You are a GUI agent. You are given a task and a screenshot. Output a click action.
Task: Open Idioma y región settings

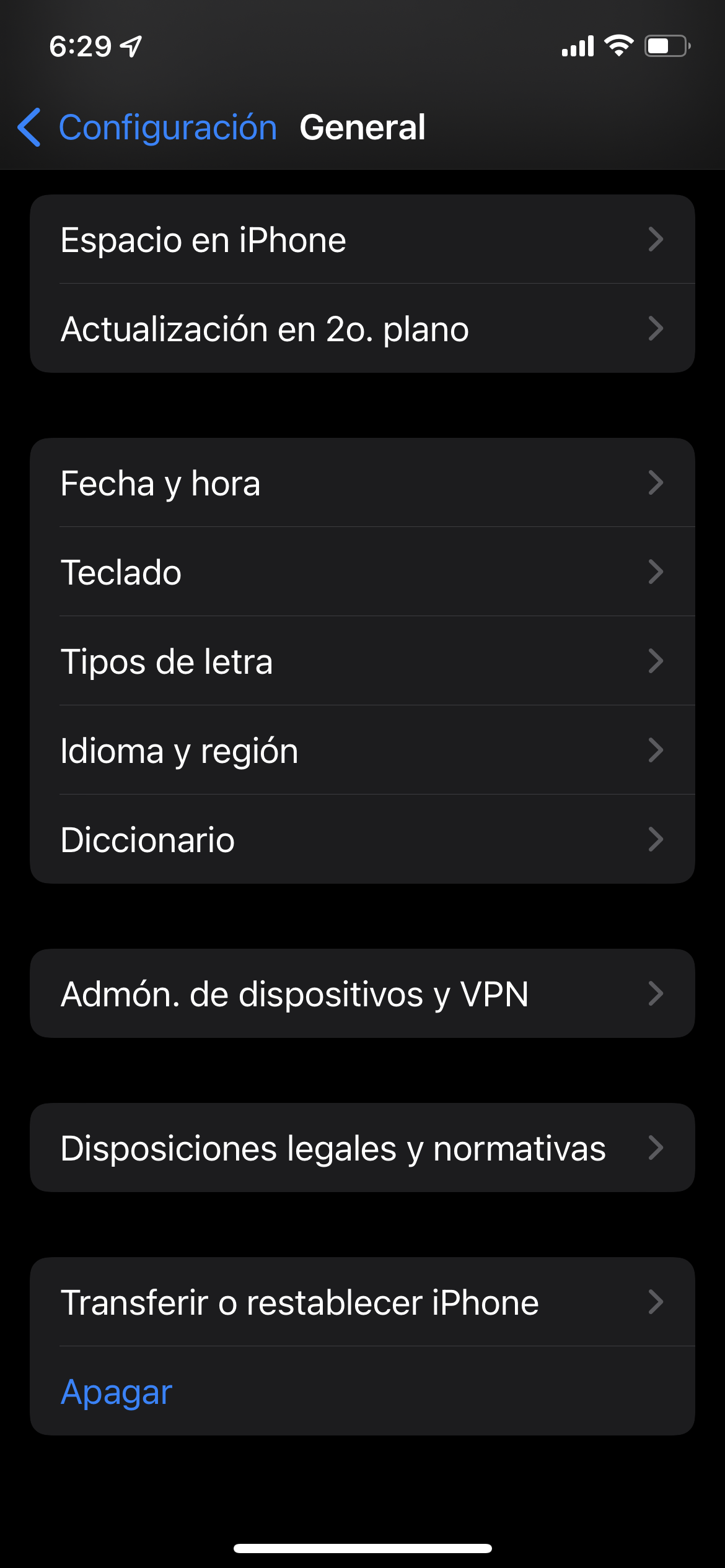(362, 751)
